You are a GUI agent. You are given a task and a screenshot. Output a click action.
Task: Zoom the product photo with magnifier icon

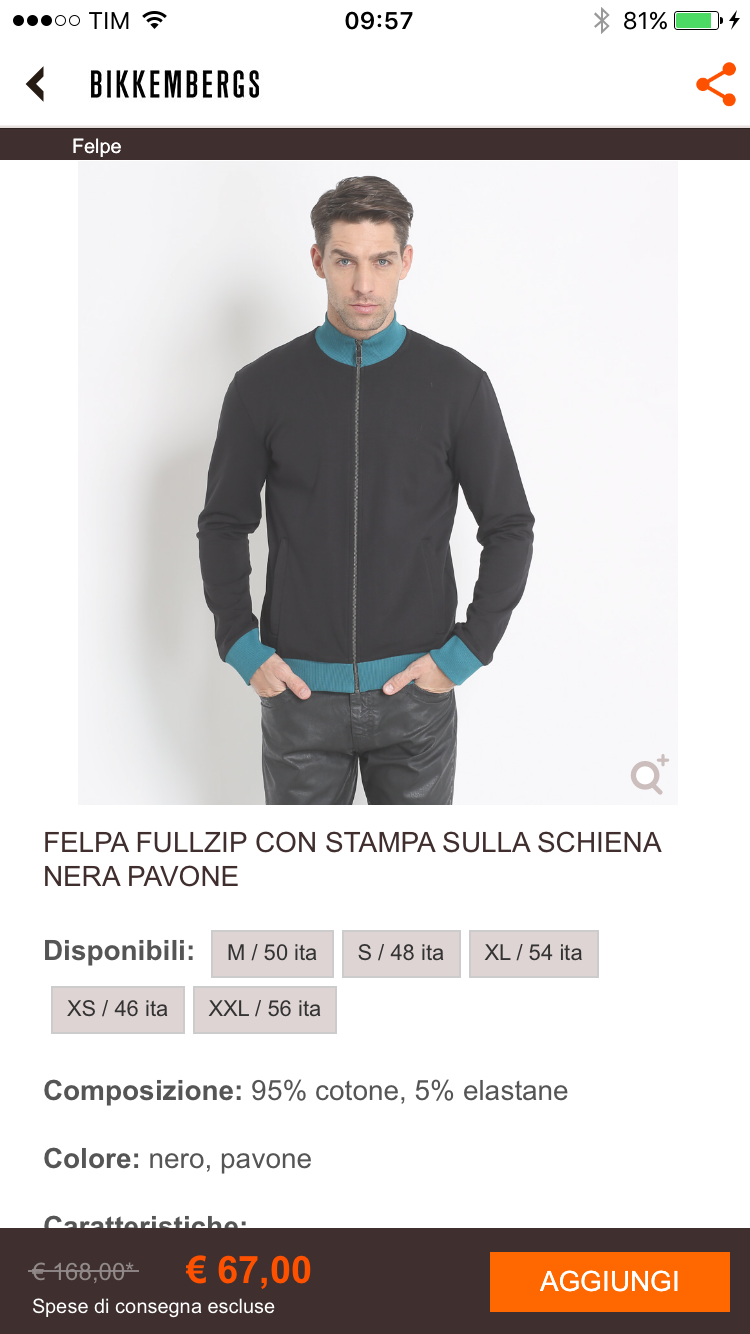(648, 775)
